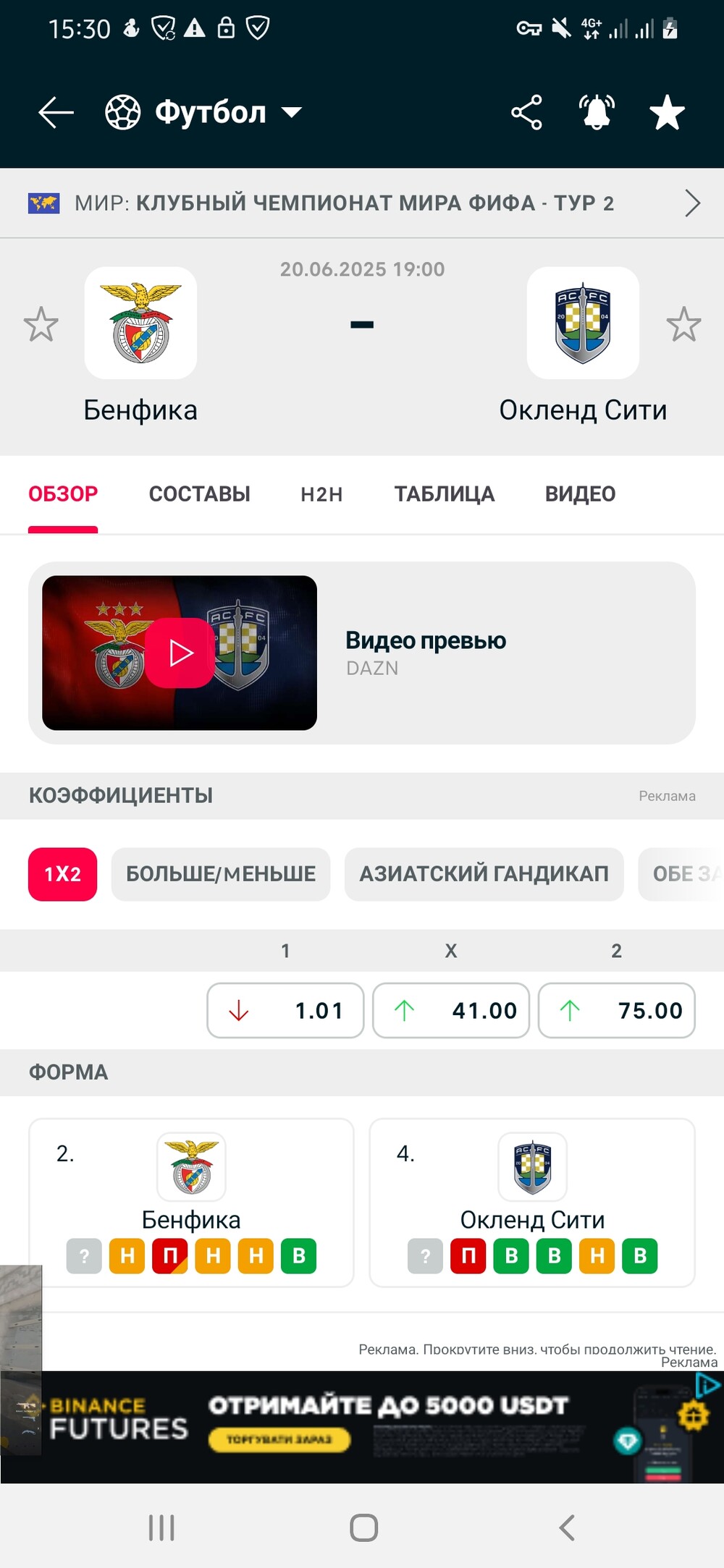Switch to the Видео tab

[x=581, y=494]
